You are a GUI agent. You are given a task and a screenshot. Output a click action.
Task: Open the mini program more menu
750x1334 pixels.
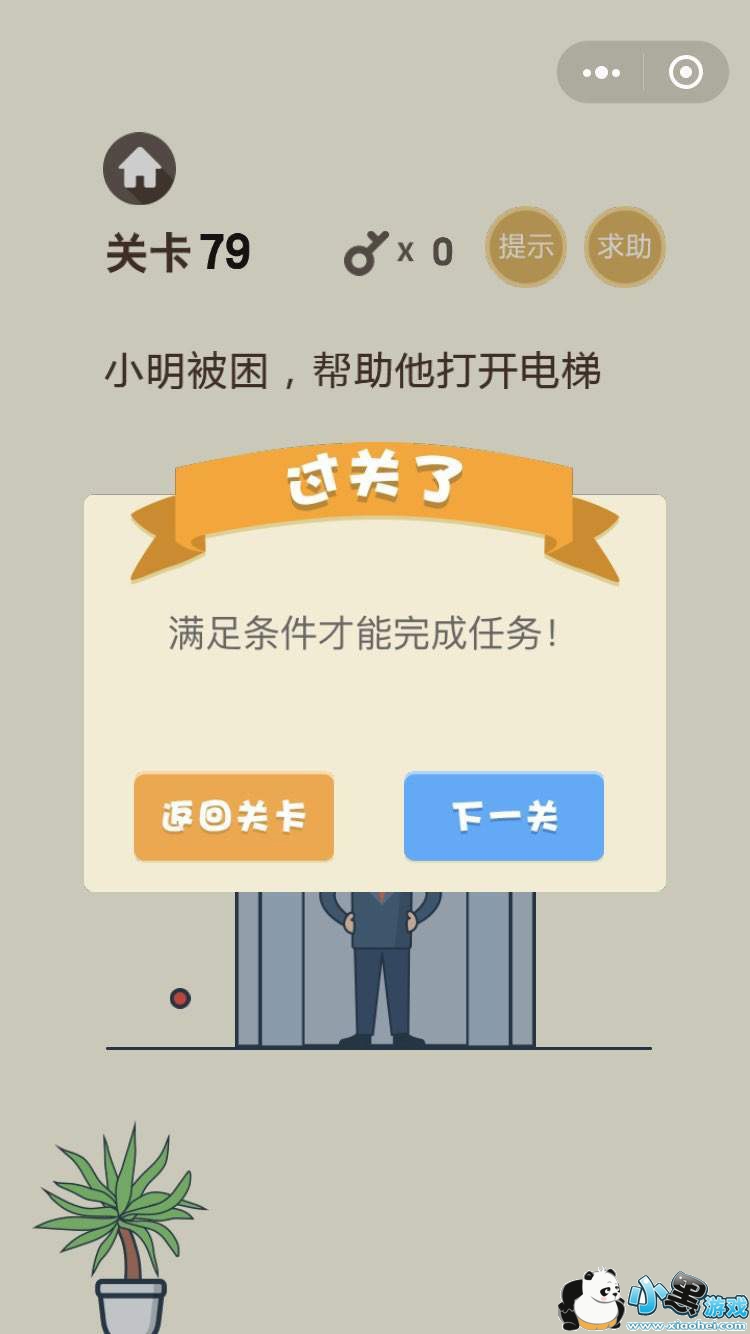point(601,73)
